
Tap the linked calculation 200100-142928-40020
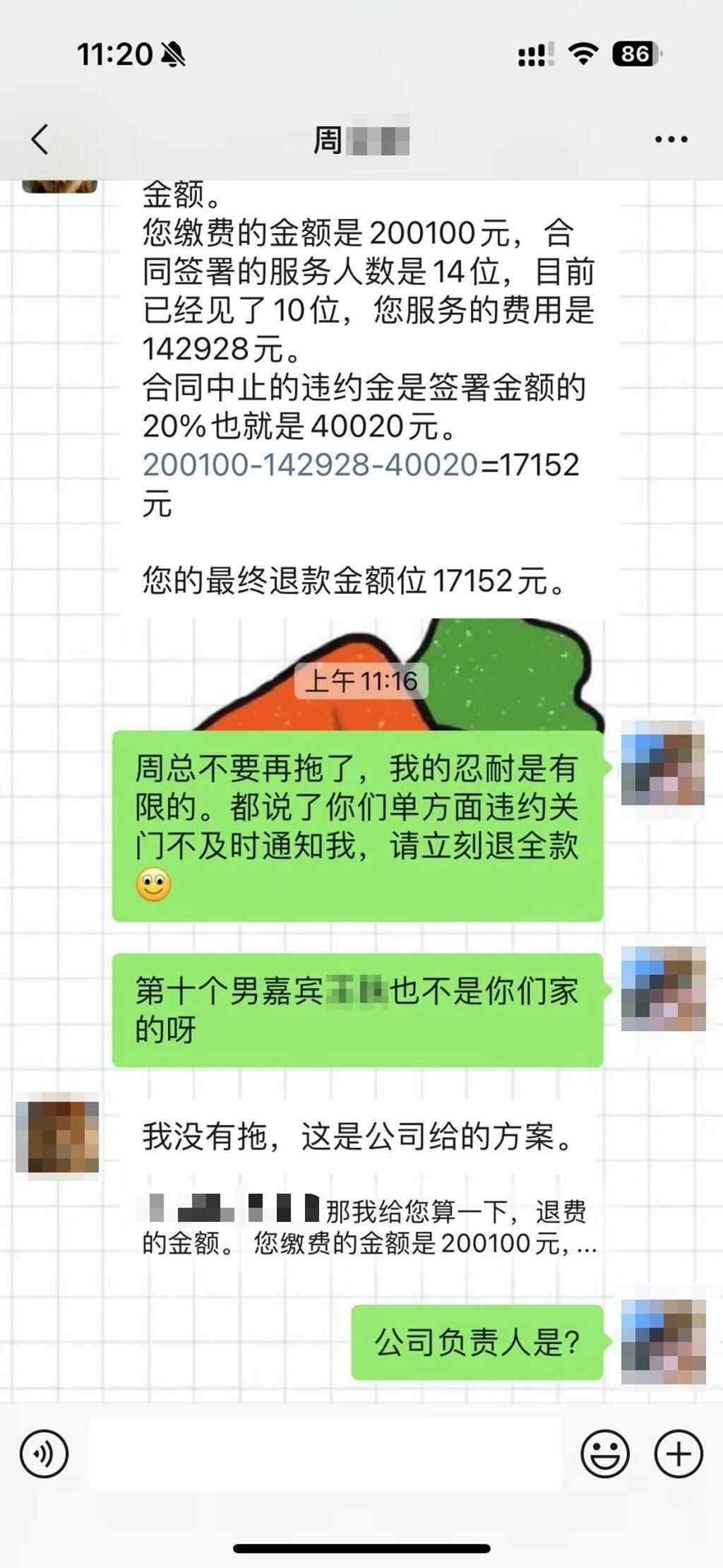(x=311, y=465)
